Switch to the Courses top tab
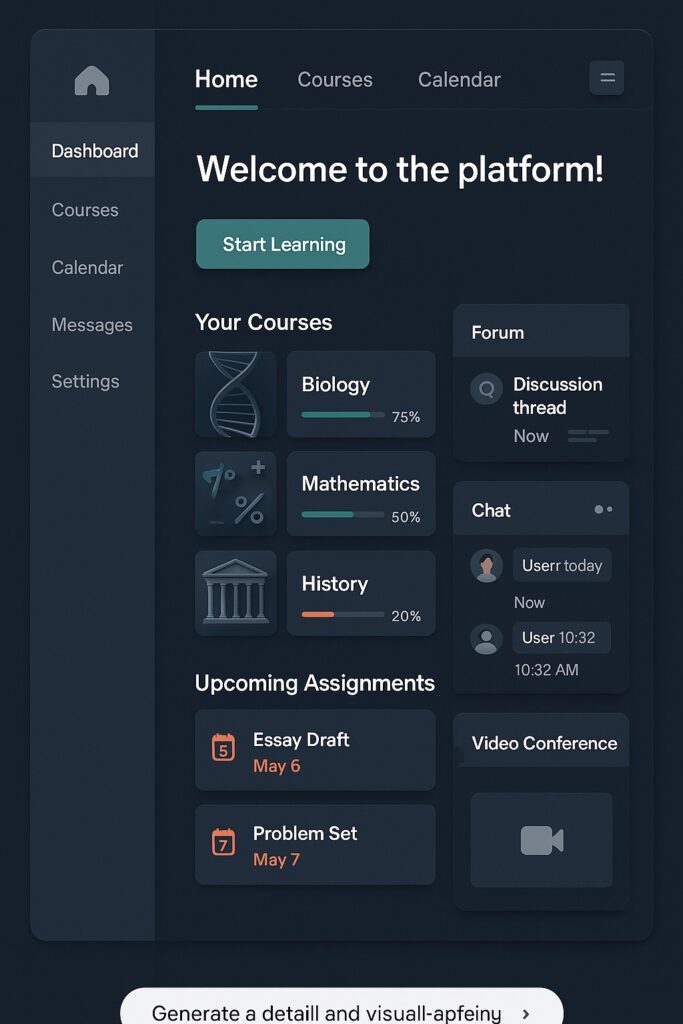The image size is (683, 1024). (335, 80)
